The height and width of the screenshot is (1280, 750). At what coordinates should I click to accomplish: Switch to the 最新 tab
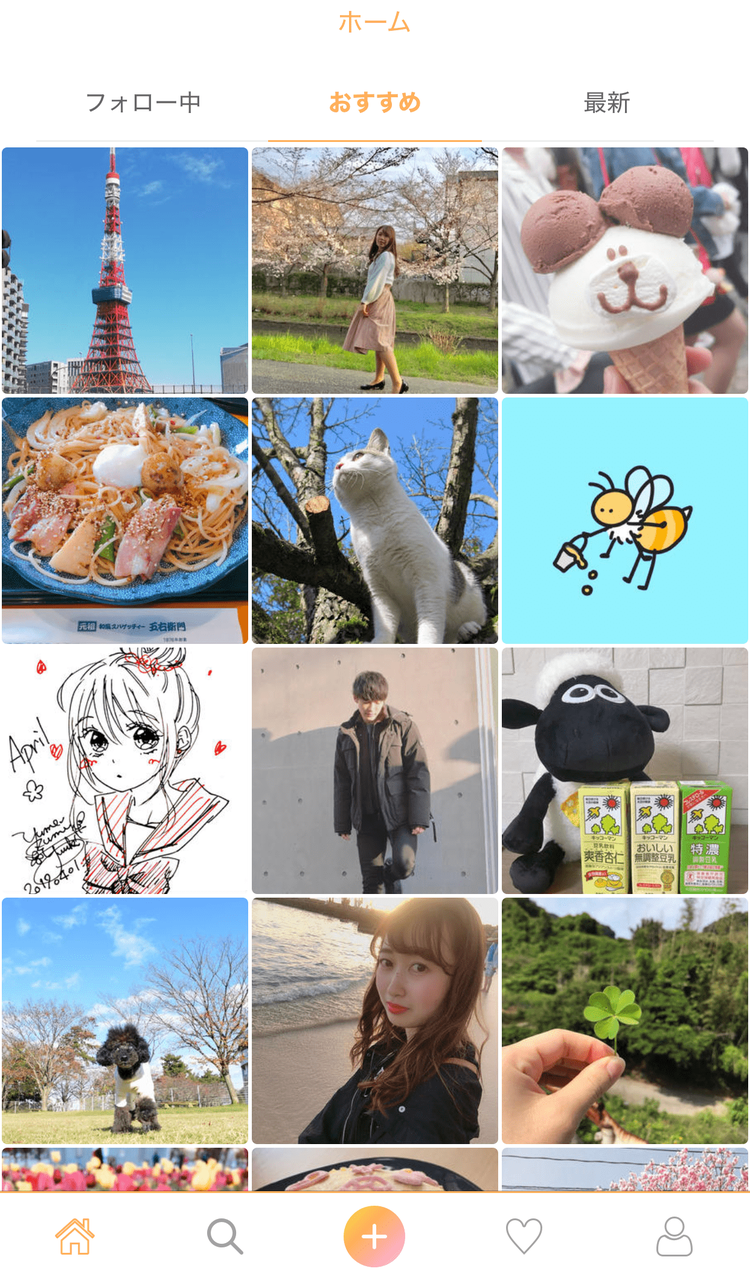pos(607,102)
